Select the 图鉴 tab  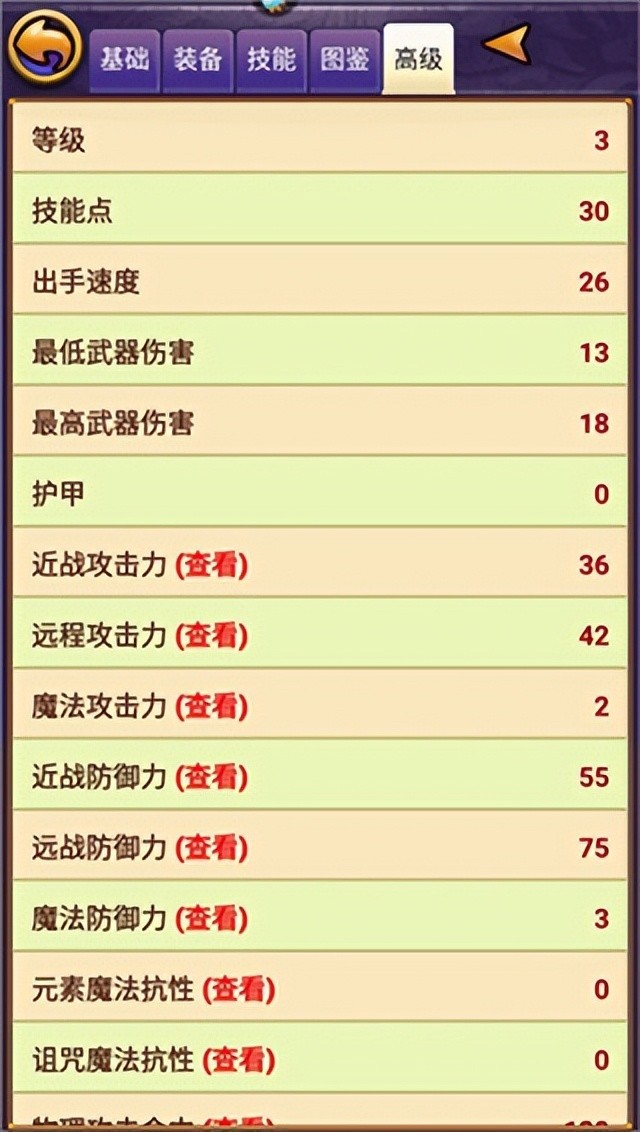(345, 60)
